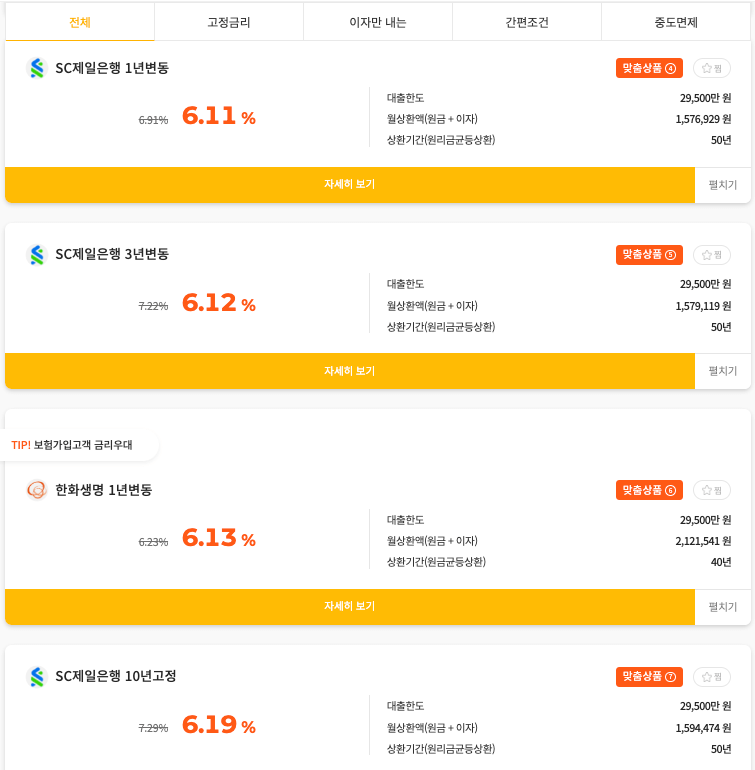Viewport: 755px width, 770px height.
Task: Click the 맞춤상품 ④ badge
Action: click(x=647, y=68)
